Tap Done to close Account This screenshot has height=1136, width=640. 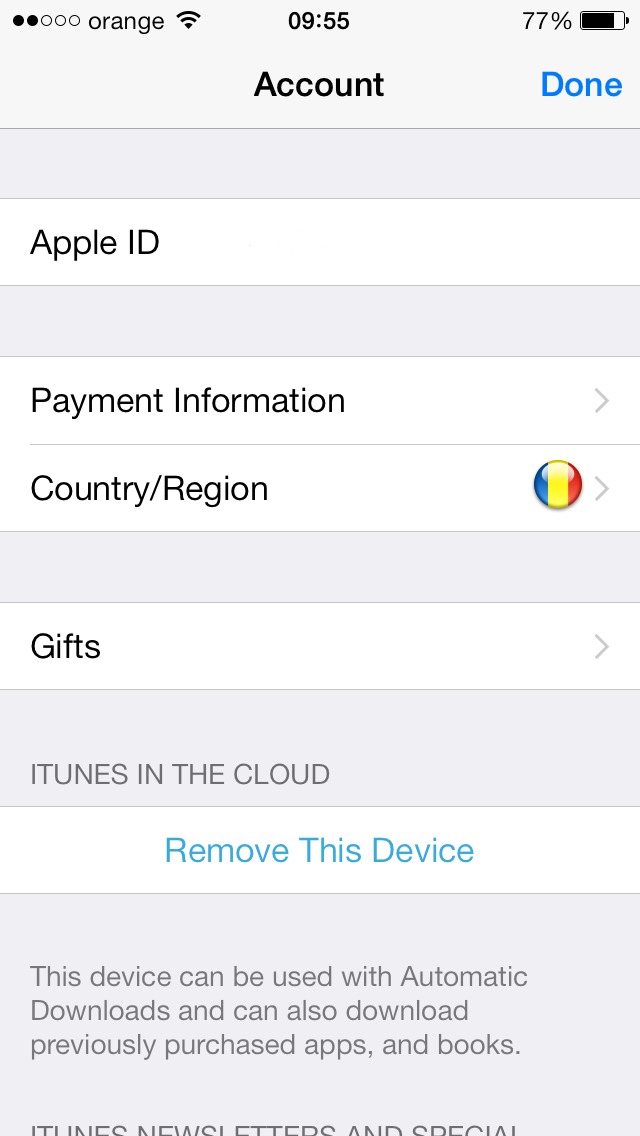point(581,85)
